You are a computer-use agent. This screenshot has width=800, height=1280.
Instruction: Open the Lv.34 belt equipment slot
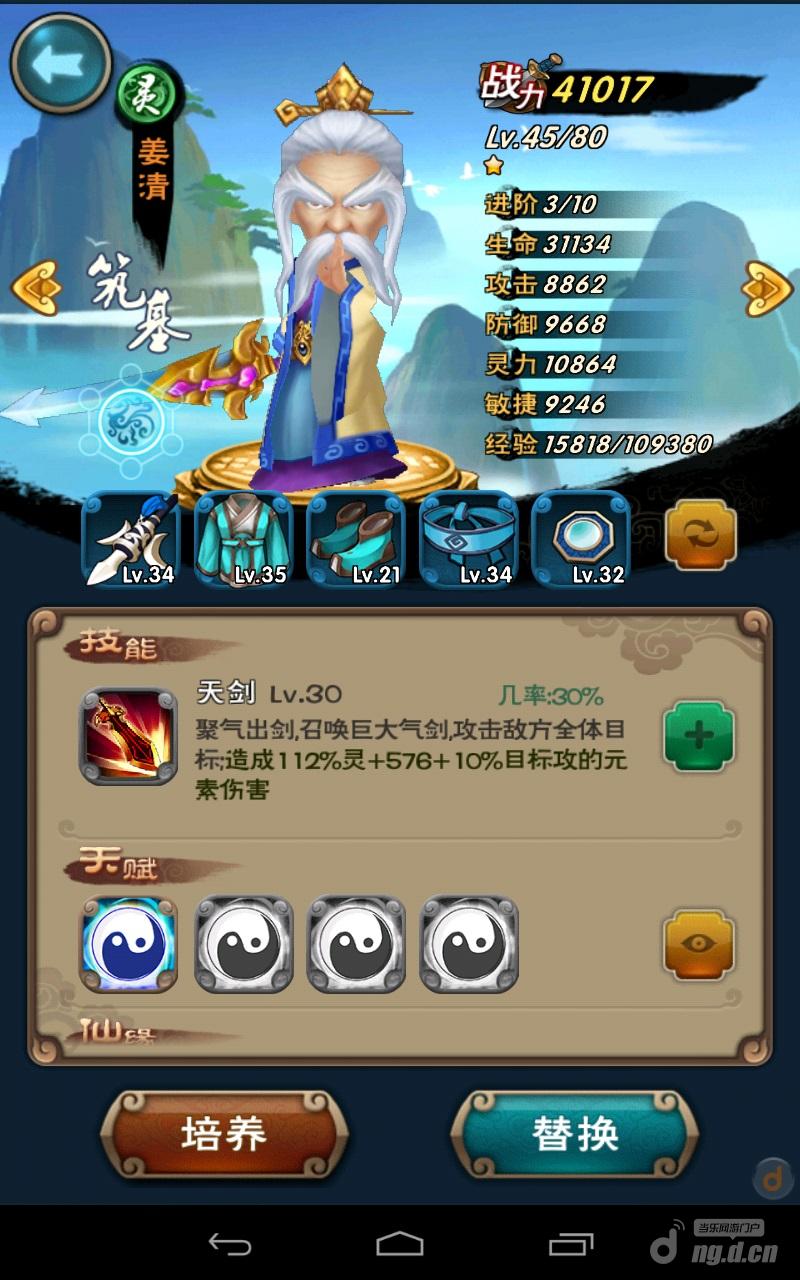pos(469,540)
